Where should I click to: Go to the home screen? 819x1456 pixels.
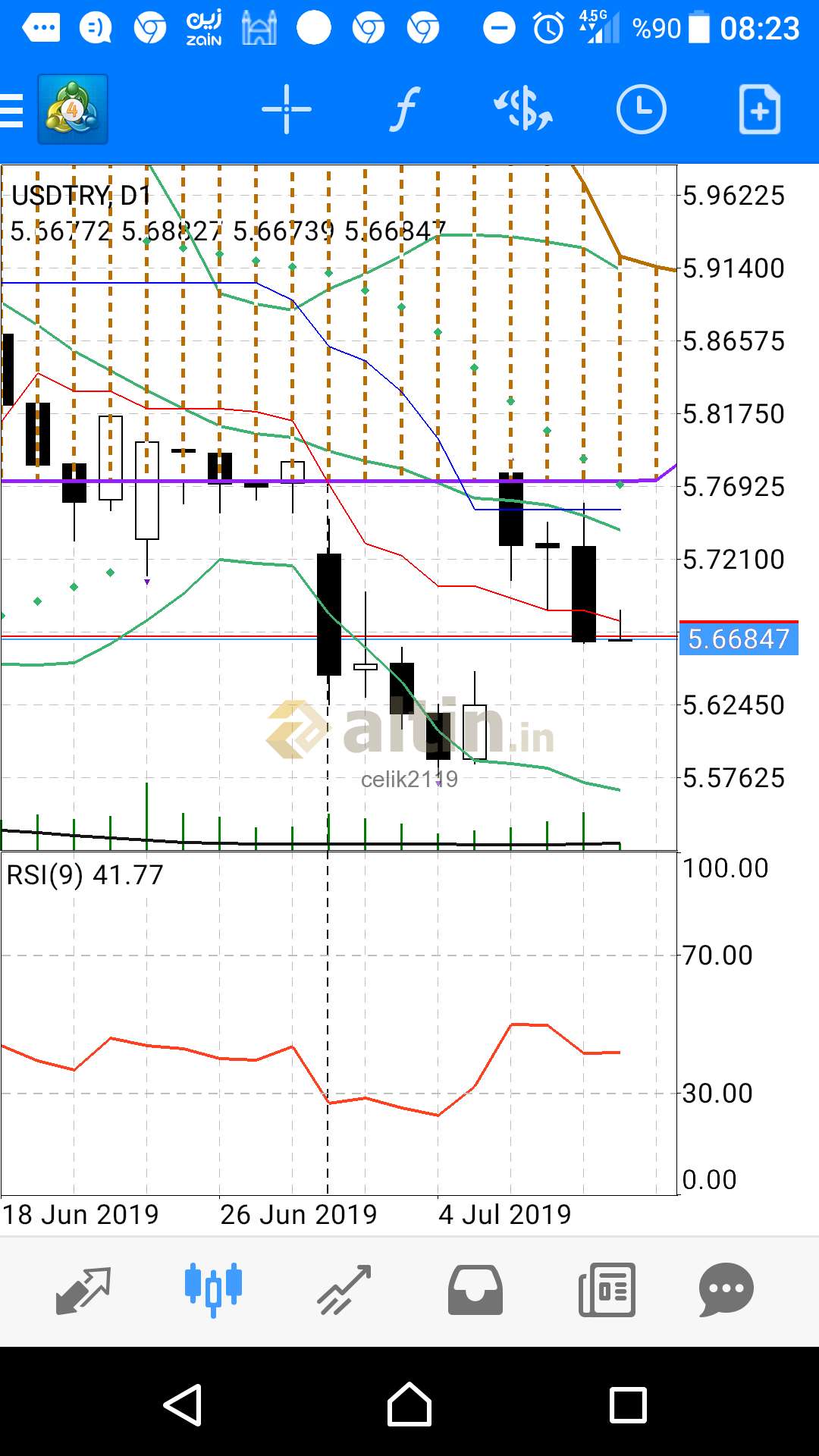409,1405
